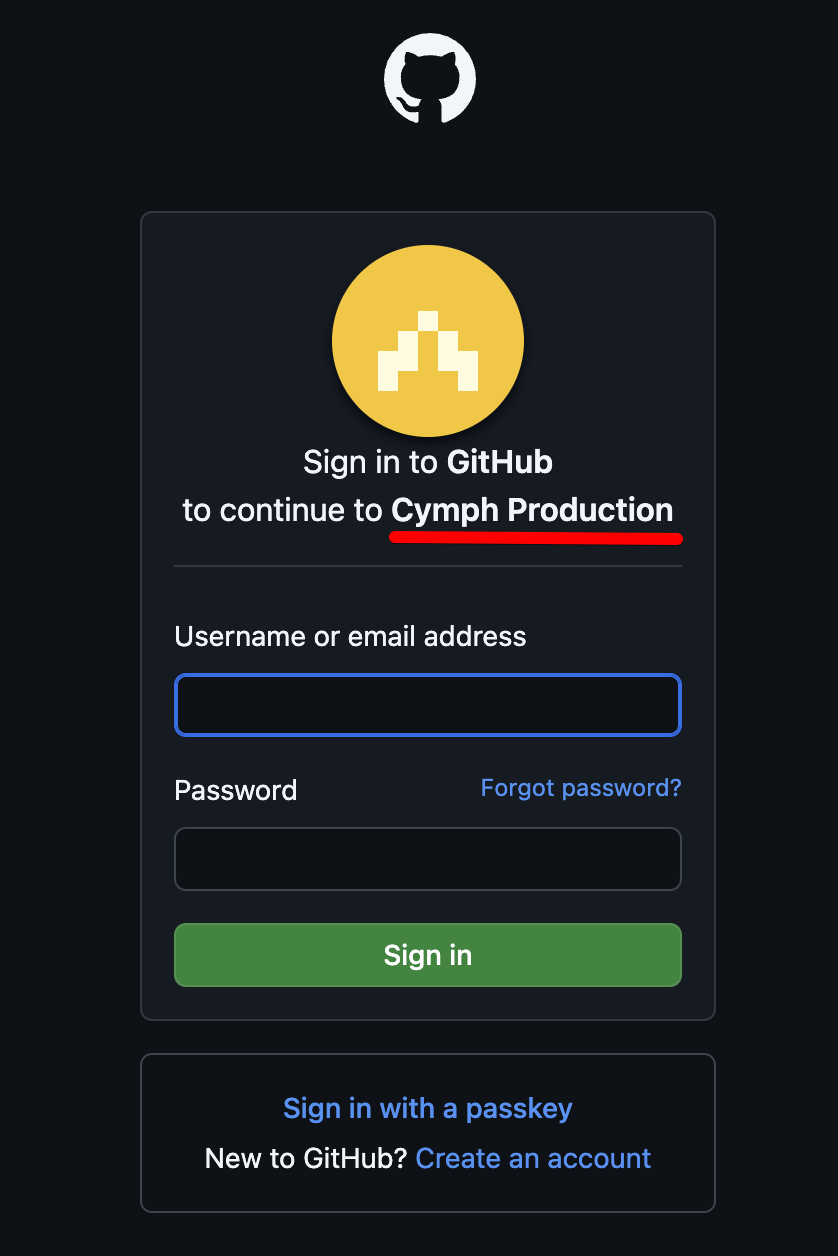Select the app icon above Sign in to GitHub
The height and width of the screenshot is (1256, 838).
tap(428, 341)
